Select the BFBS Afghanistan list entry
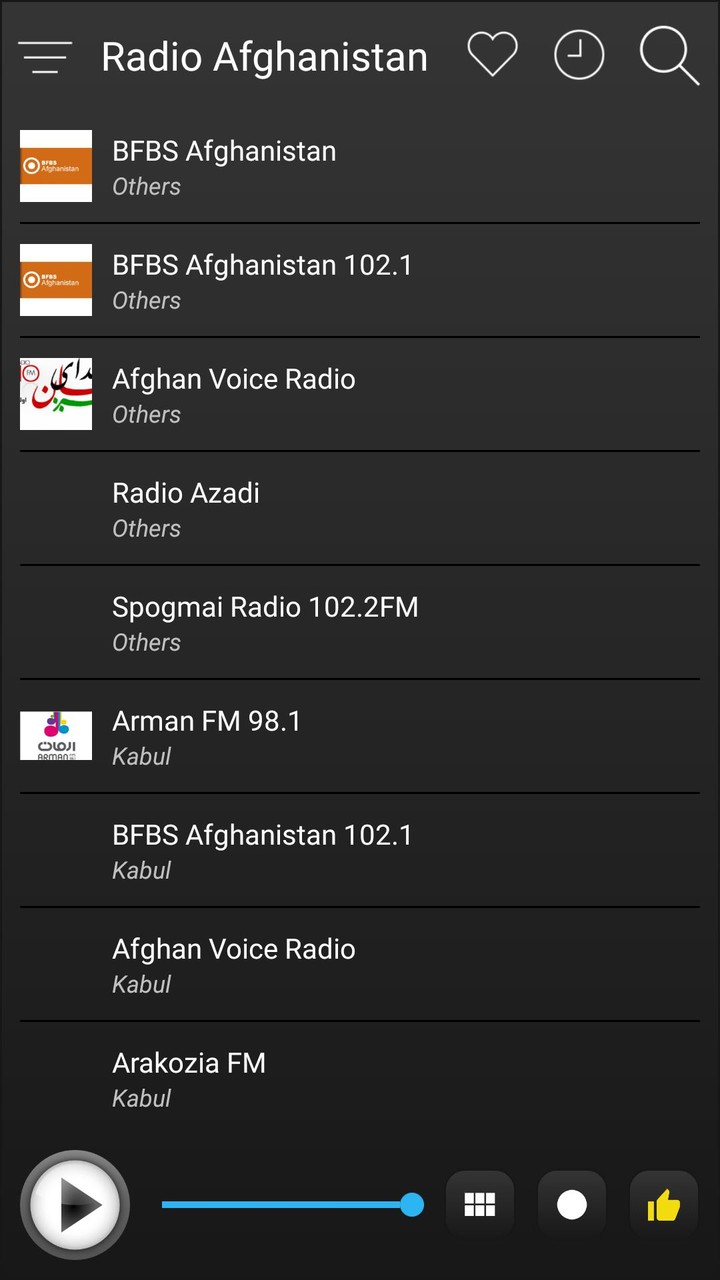Viewport: 720px width, 1280px height. click(360, 166)
